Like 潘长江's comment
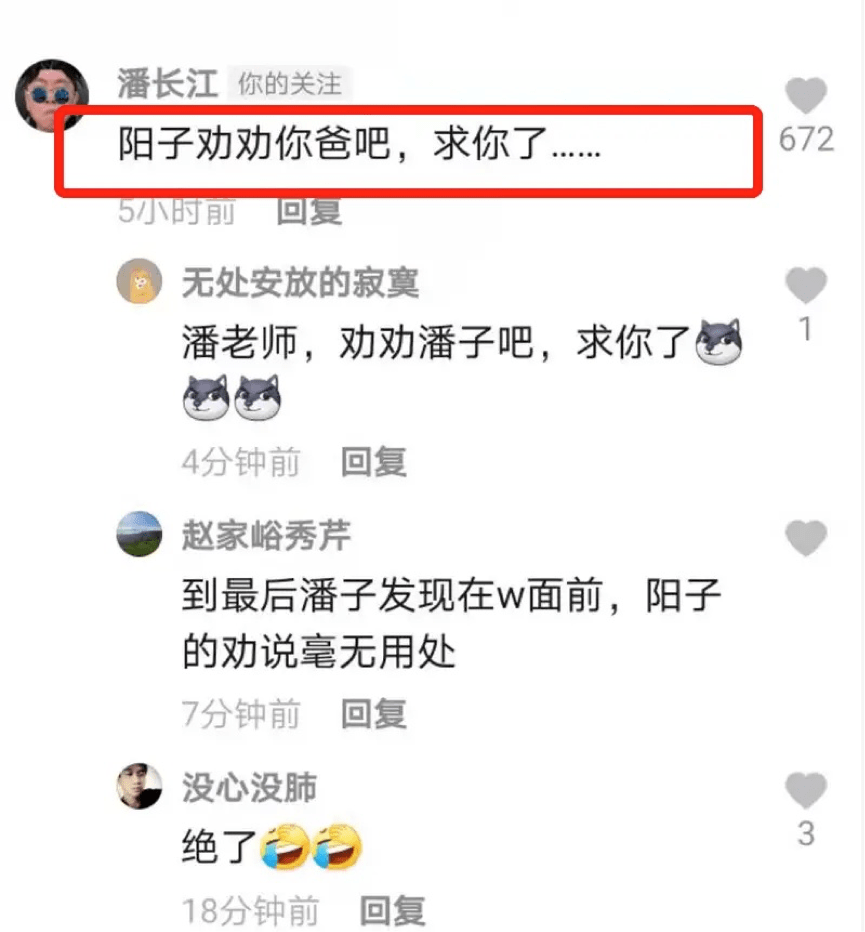The image size is (865, 932). [805, 96]
